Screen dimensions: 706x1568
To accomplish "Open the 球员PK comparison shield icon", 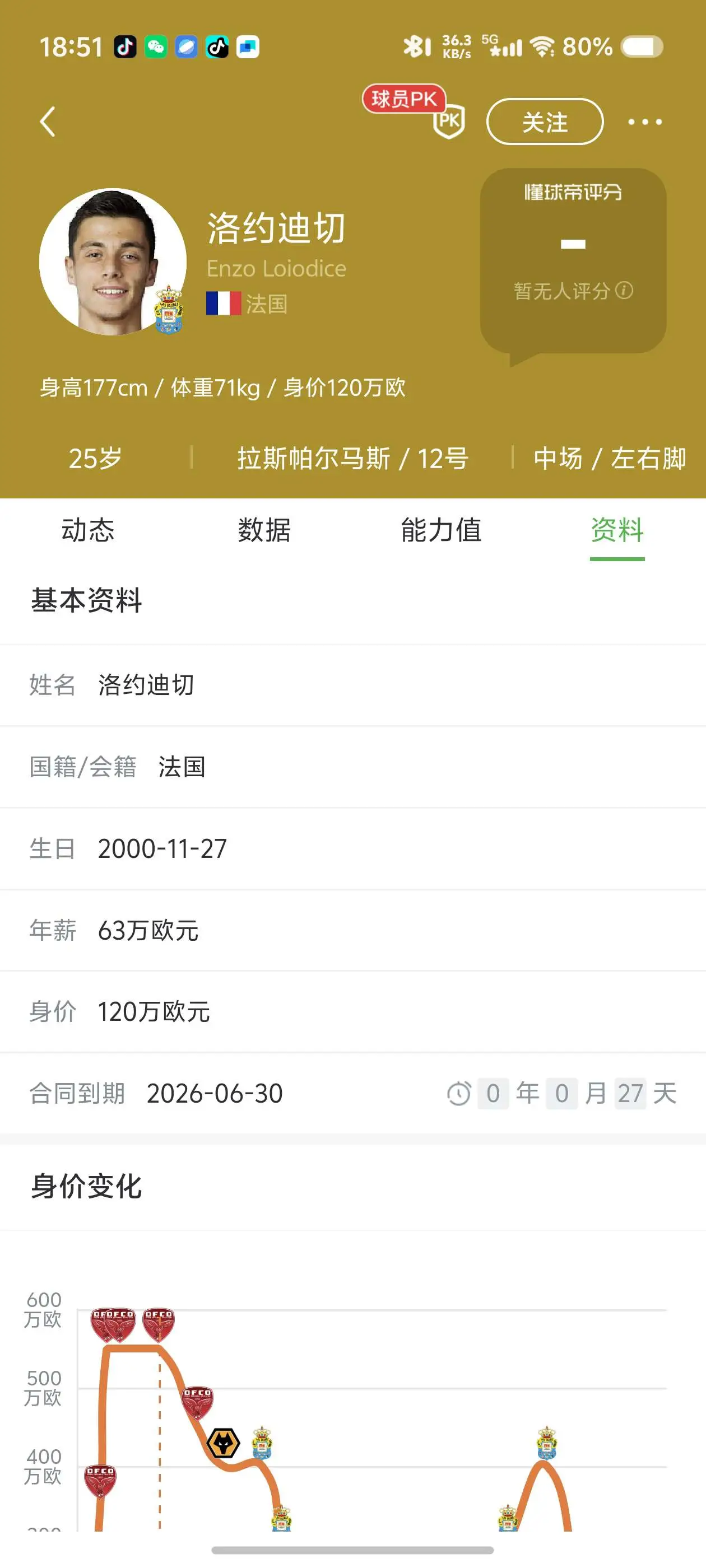I will 449,120.
